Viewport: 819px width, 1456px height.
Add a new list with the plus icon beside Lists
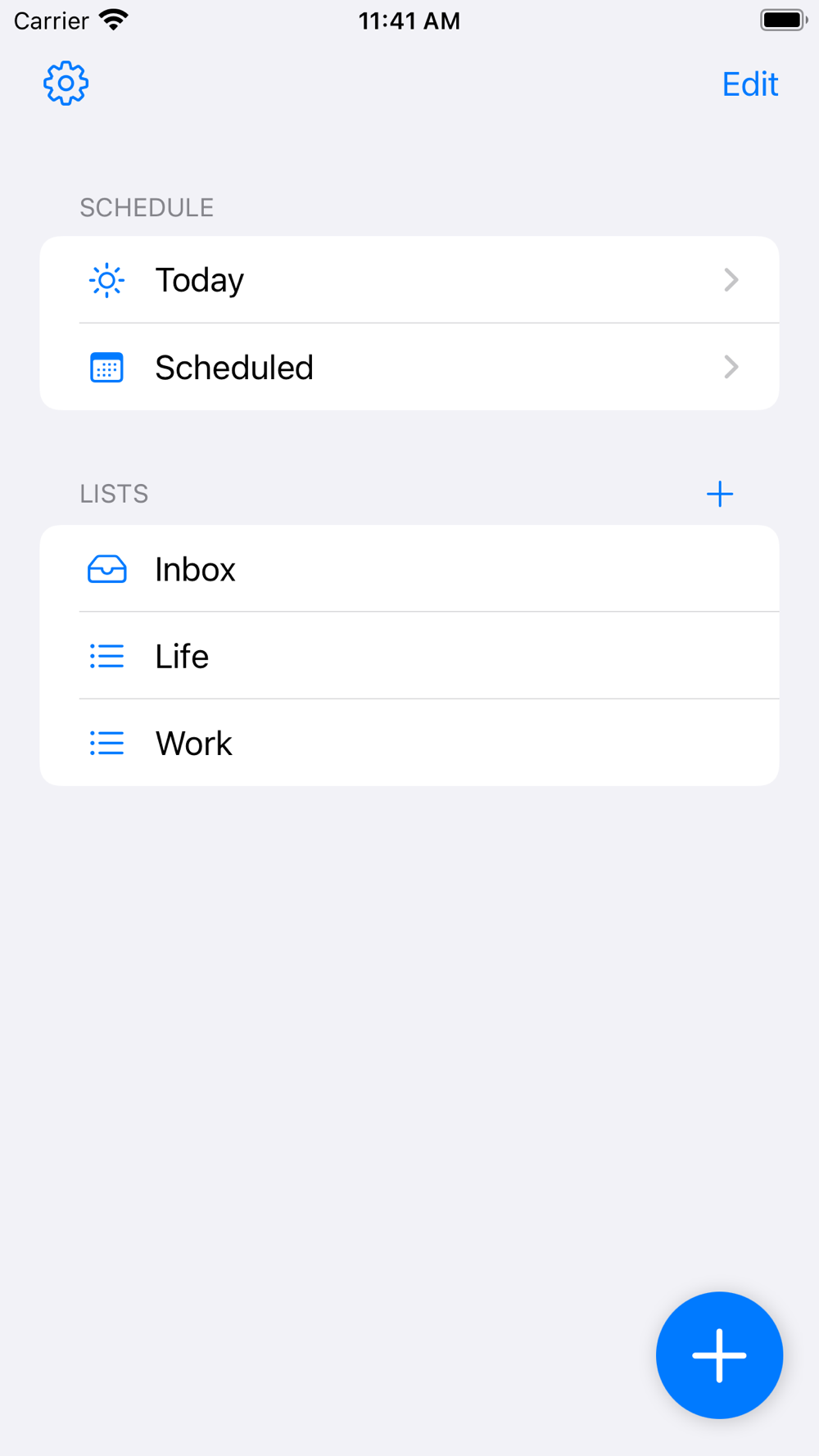pyautogui.click(x=719, y=494)
